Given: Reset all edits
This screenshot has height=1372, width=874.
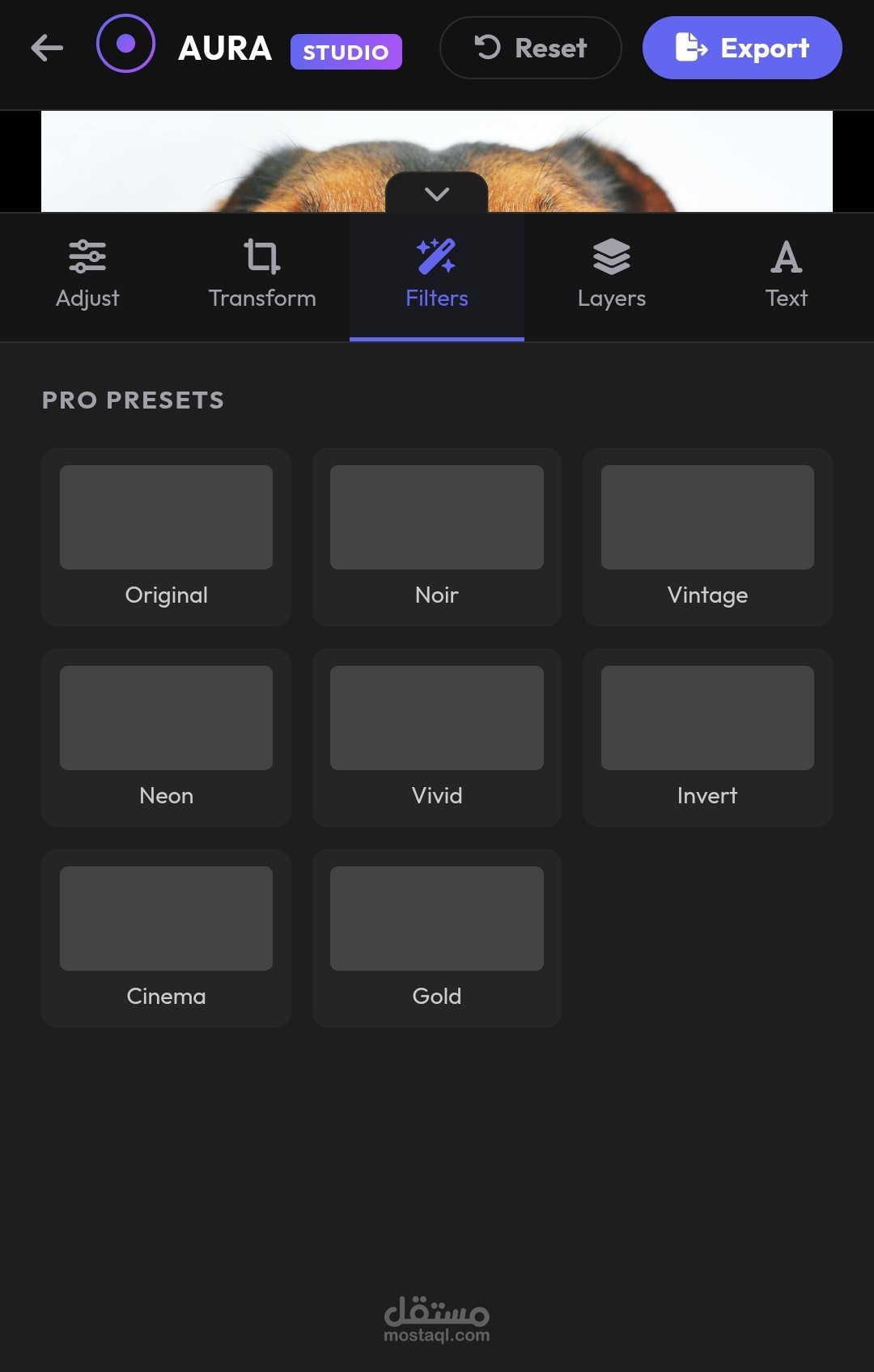Looking at the screenshot, I should [x=530, y=48].
